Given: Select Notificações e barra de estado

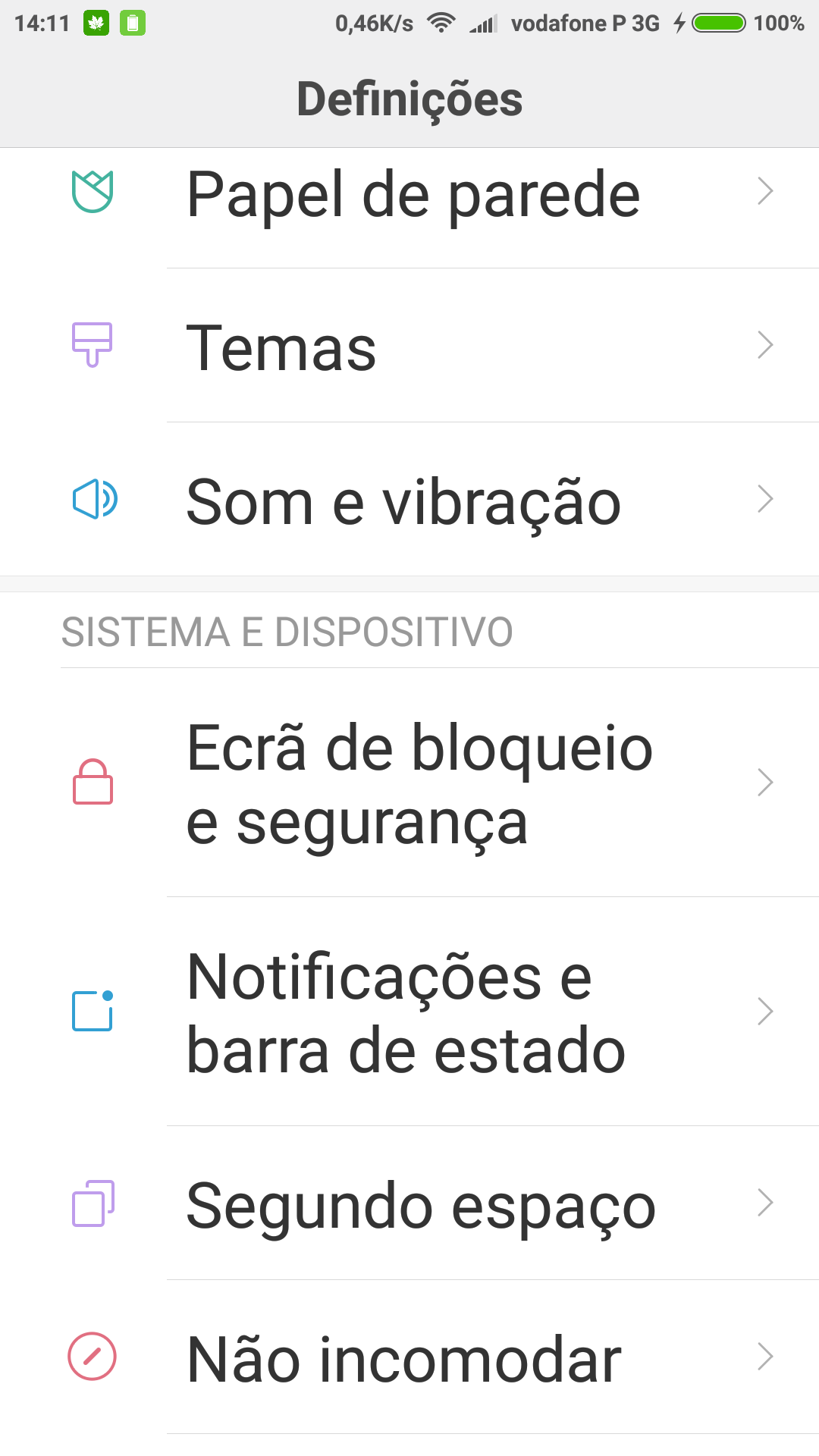Looking at the screenshot, I should pyautogui.click(x=409, y=1012).
